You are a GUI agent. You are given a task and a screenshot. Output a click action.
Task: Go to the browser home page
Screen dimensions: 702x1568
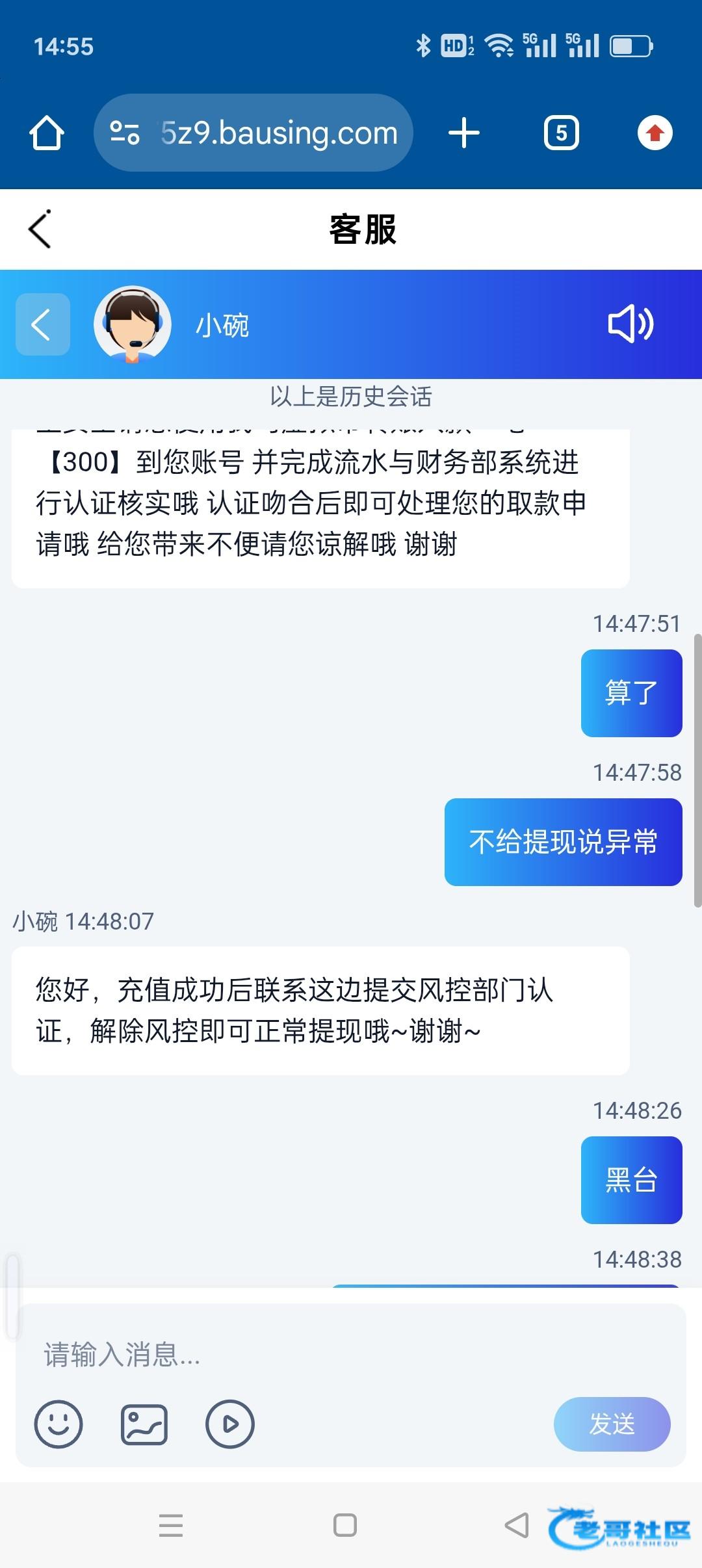(x=47, y=133)
